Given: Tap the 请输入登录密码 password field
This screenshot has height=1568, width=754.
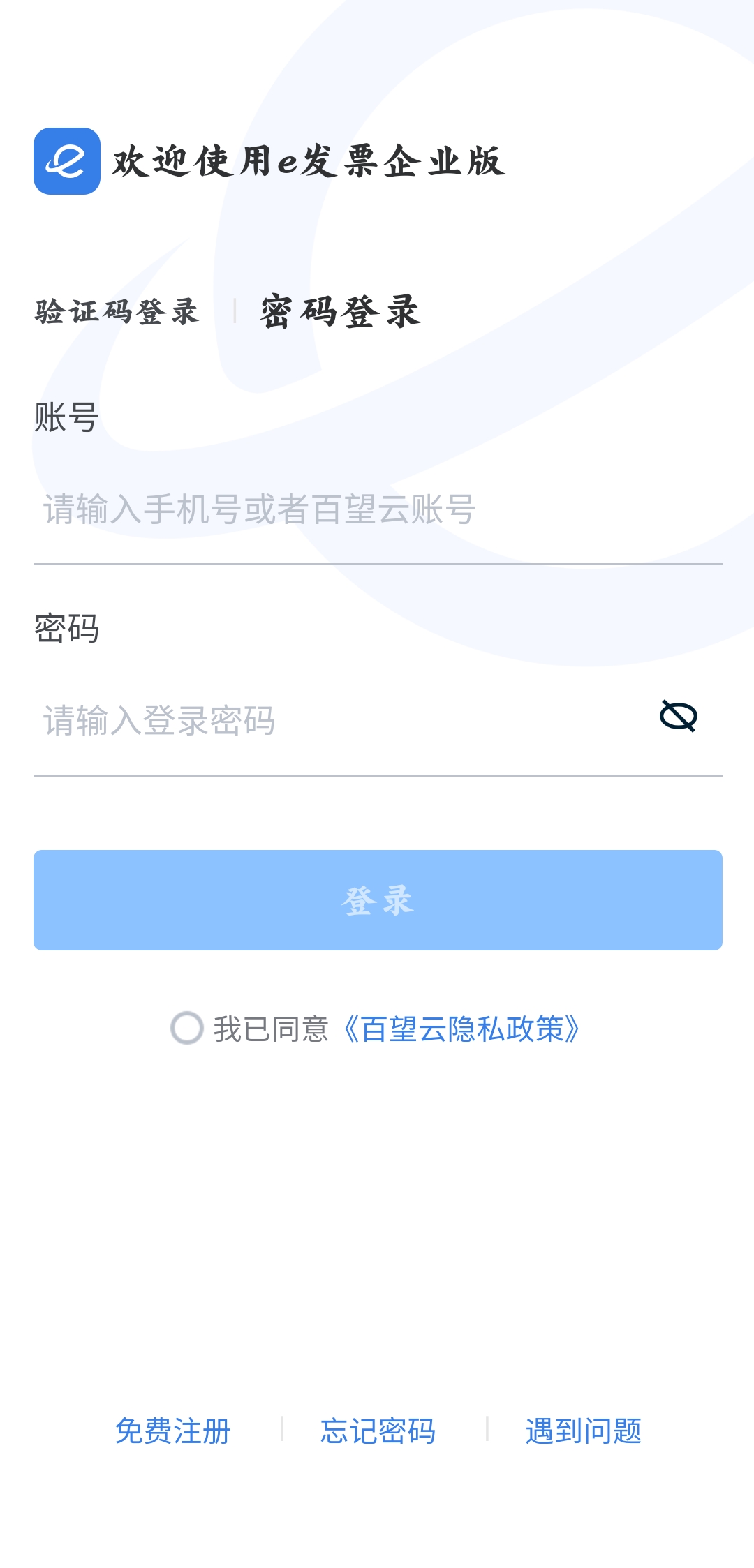Looking at the screenshot, I should (335, 720).
